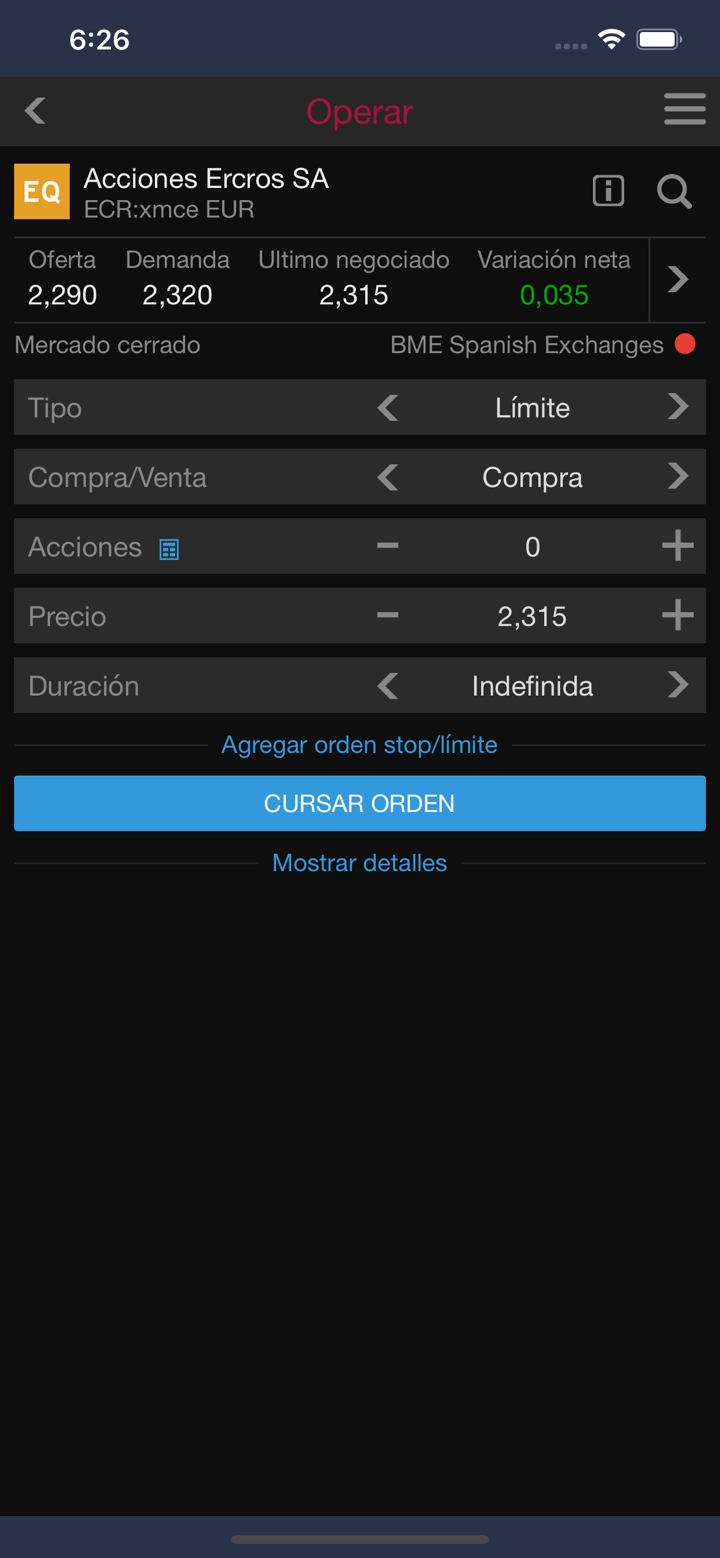Open the info panel for Acciones Ercros SA
The width and height of the screenshot is (720, 1558).
(607, 191)
